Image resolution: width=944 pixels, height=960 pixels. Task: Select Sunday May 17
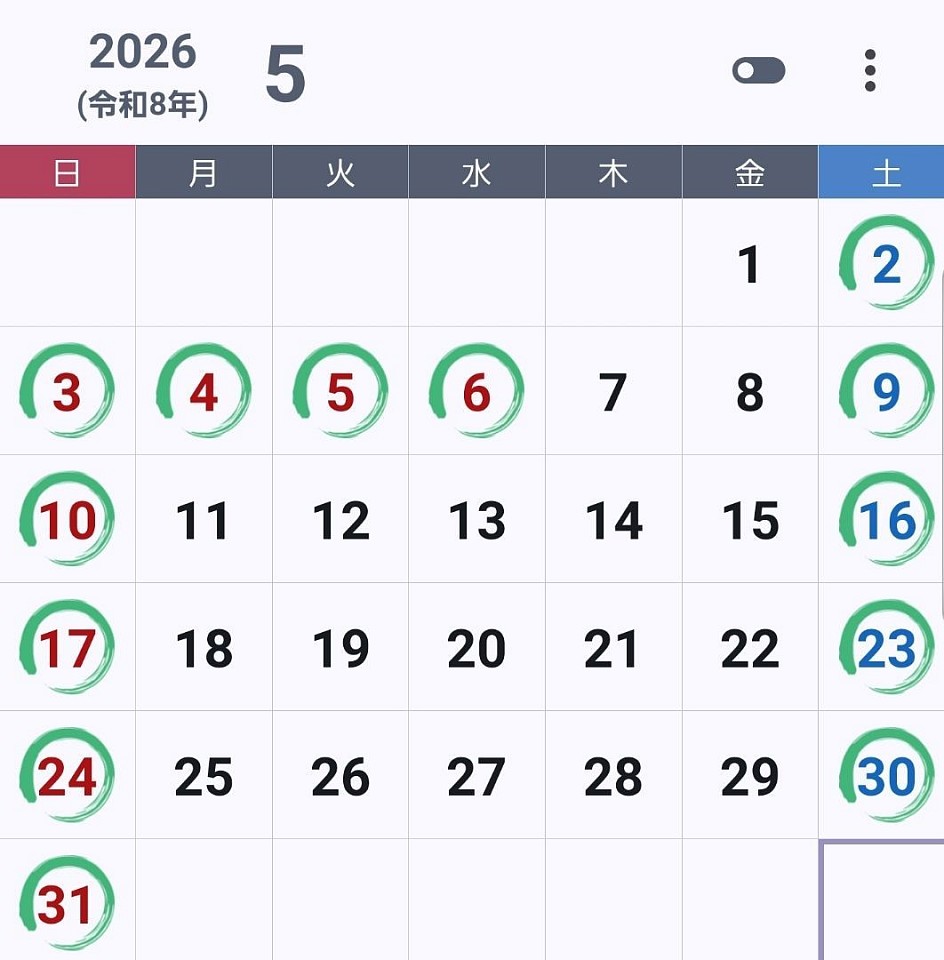(x=67, y=649)
